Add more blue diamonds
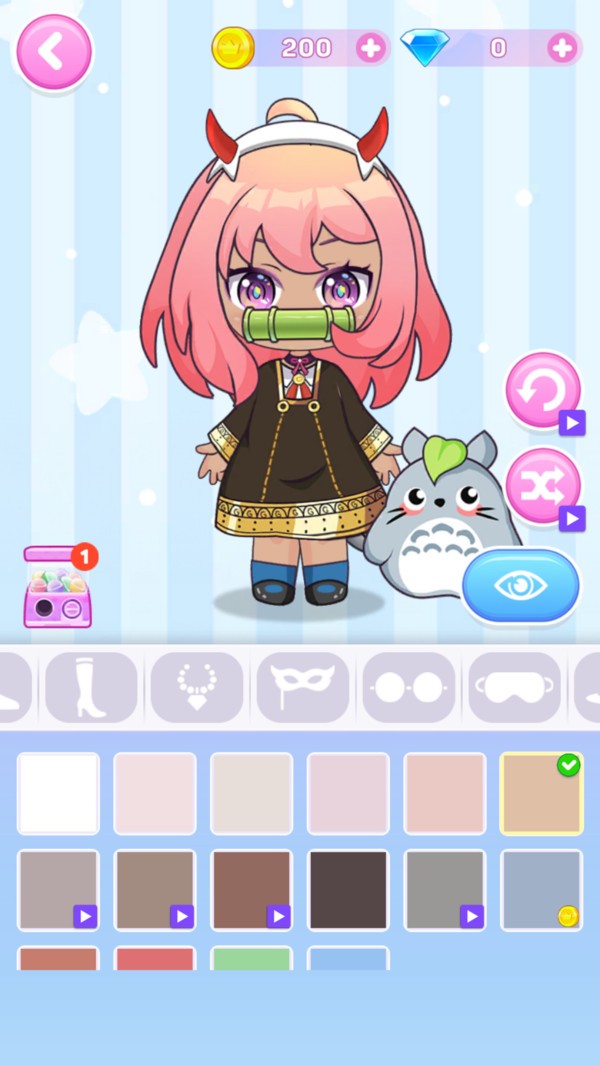The height and width of the screenshot is (1066, 600). click(x=563, y=48)
